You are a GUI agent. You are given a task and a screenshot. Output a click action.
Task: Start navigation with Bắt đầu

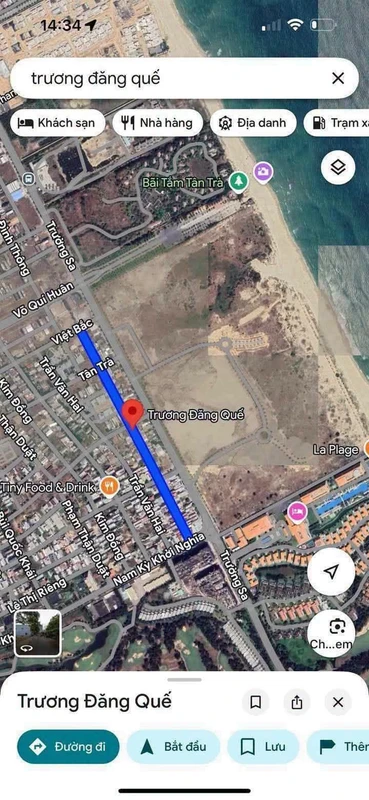click(174, 747)
